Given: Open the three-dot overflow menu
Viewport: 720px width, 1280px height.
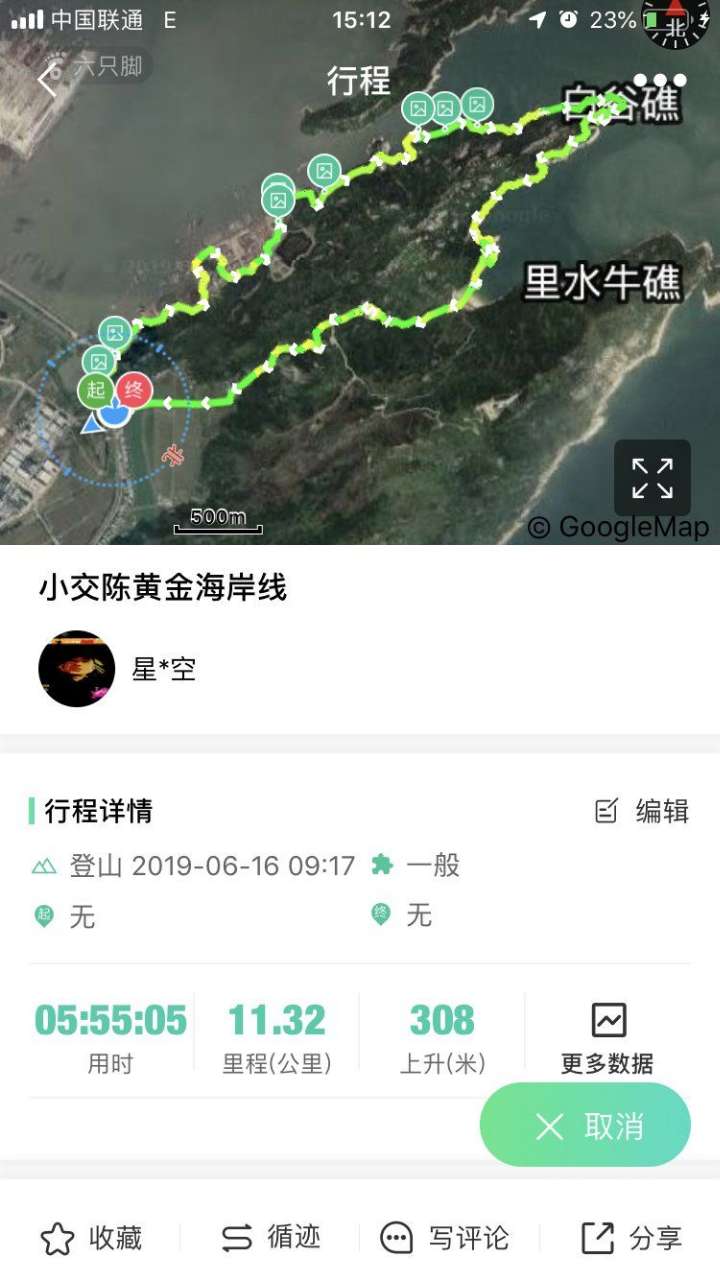Looking at the screenshot, I should pyautogui.click(x=660, y=81).
